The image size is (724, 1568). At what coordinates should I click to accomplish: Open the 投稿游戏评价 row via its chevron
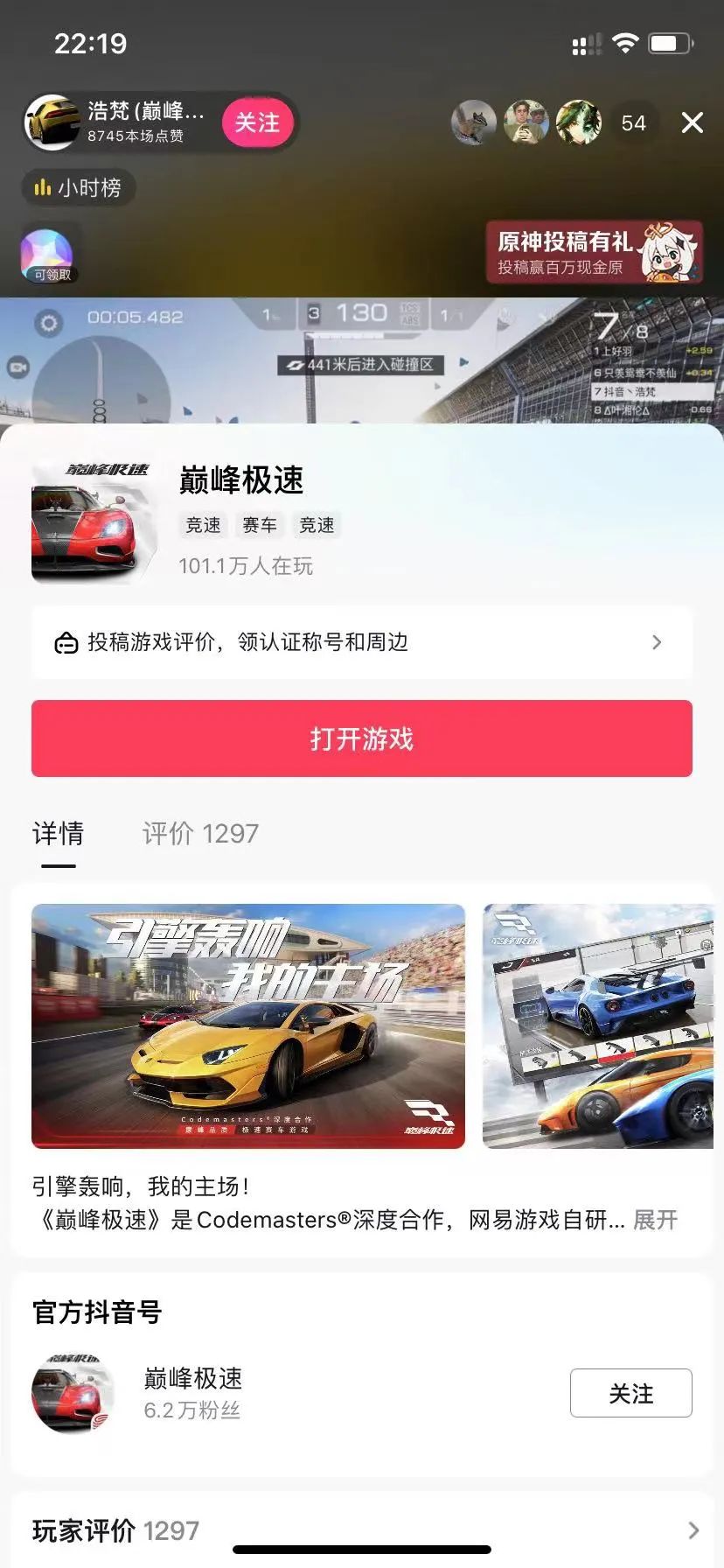[x=658, y=642]
